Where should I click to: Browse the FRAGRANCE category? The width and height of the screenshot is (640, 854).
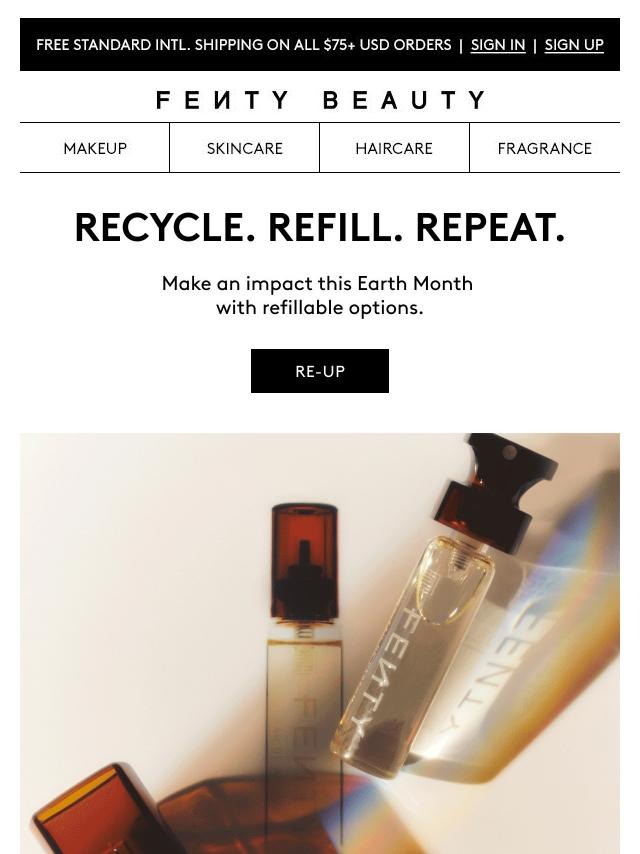tap(544, 148)
